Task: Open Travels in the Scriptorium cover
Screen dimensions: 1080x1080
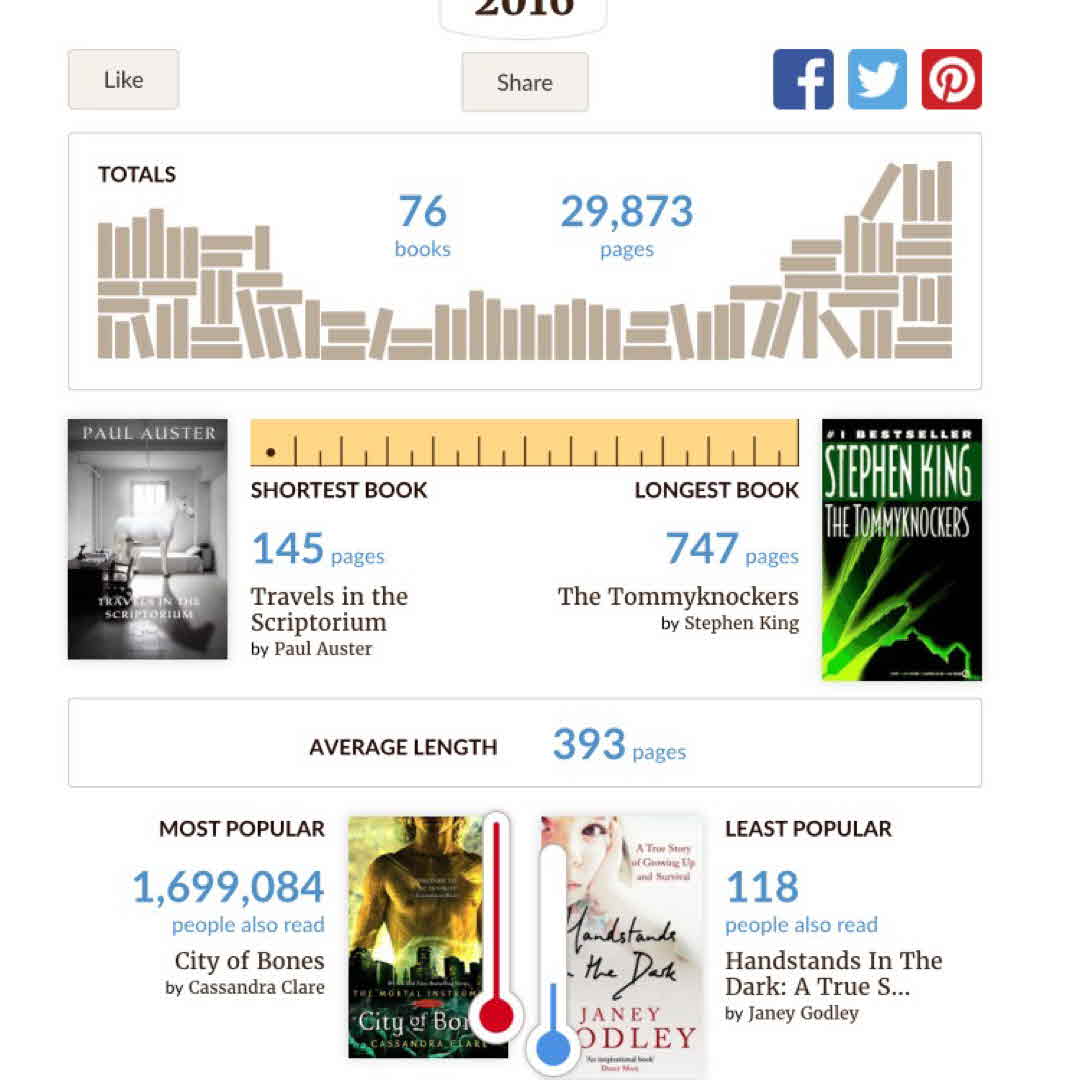Action: coord(148,539)
